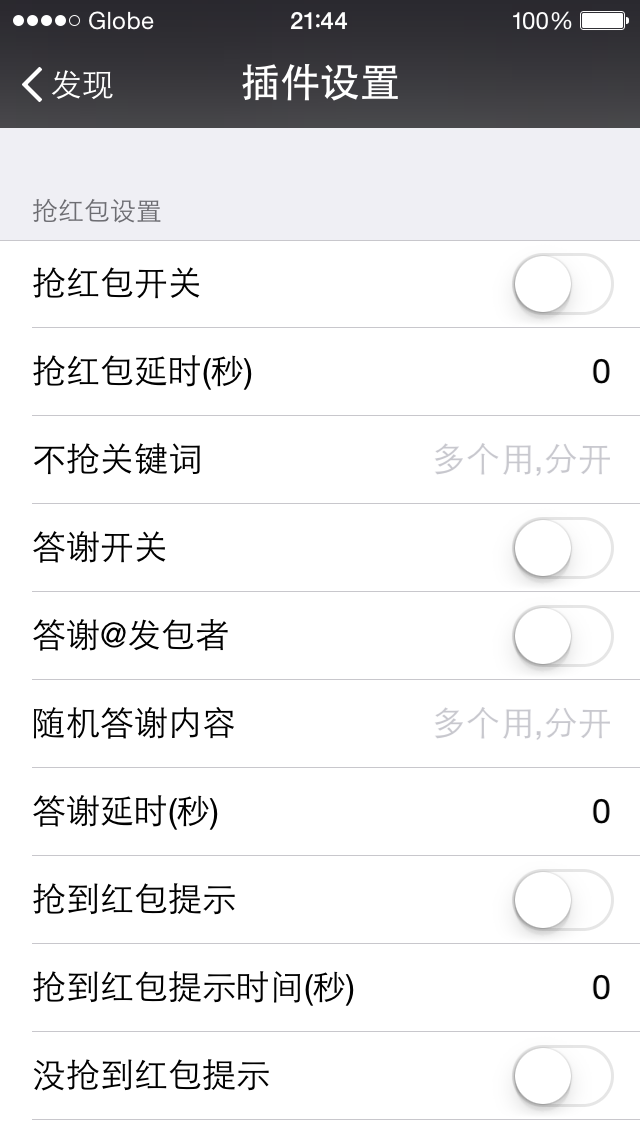The image size is (640, 1136).
Task: Tap the 不抢关键词 input field
Action: 522,460
